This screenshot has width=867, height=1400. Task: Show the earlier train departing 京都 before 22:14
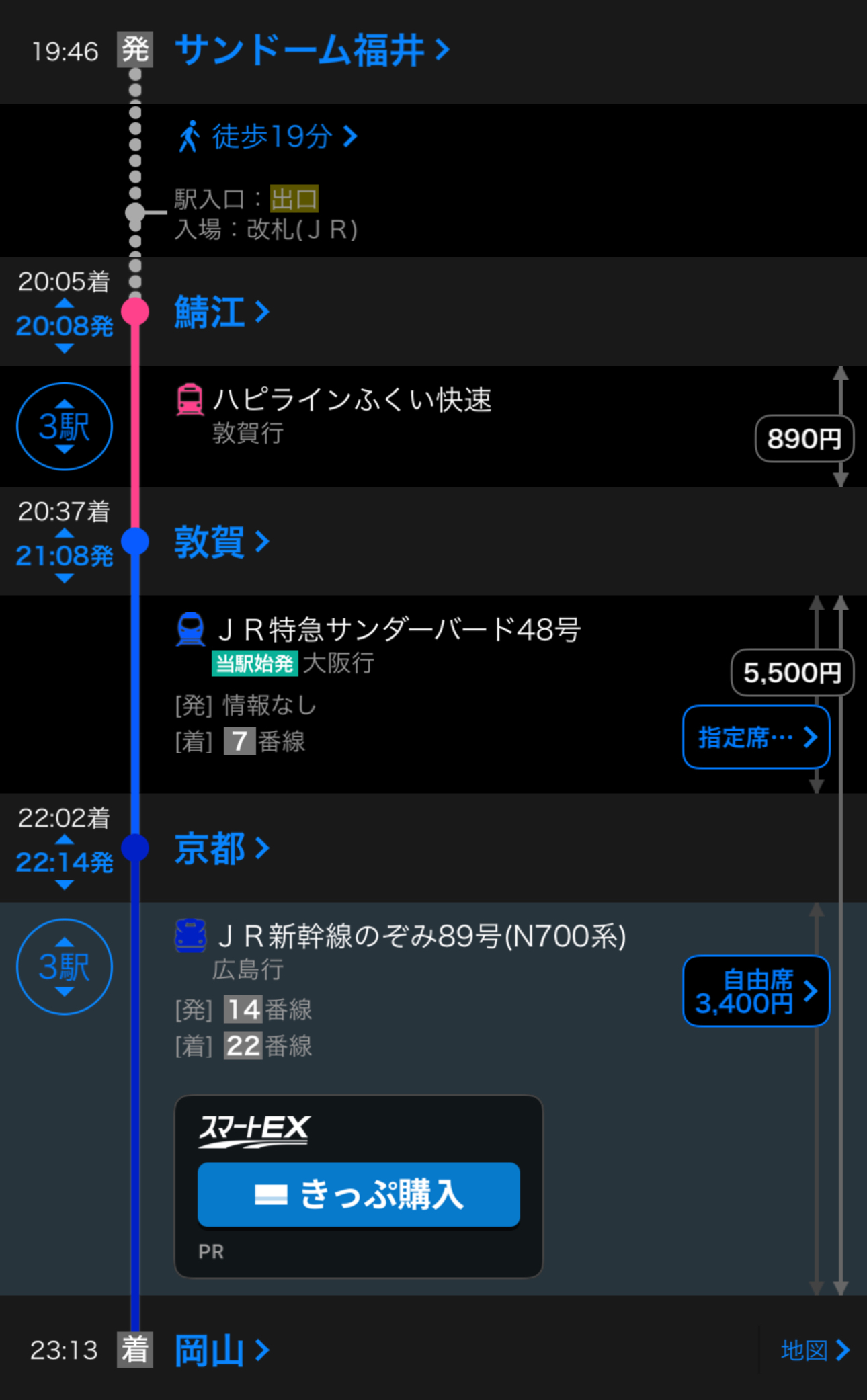pyautogui.click(x=64, y=839)
